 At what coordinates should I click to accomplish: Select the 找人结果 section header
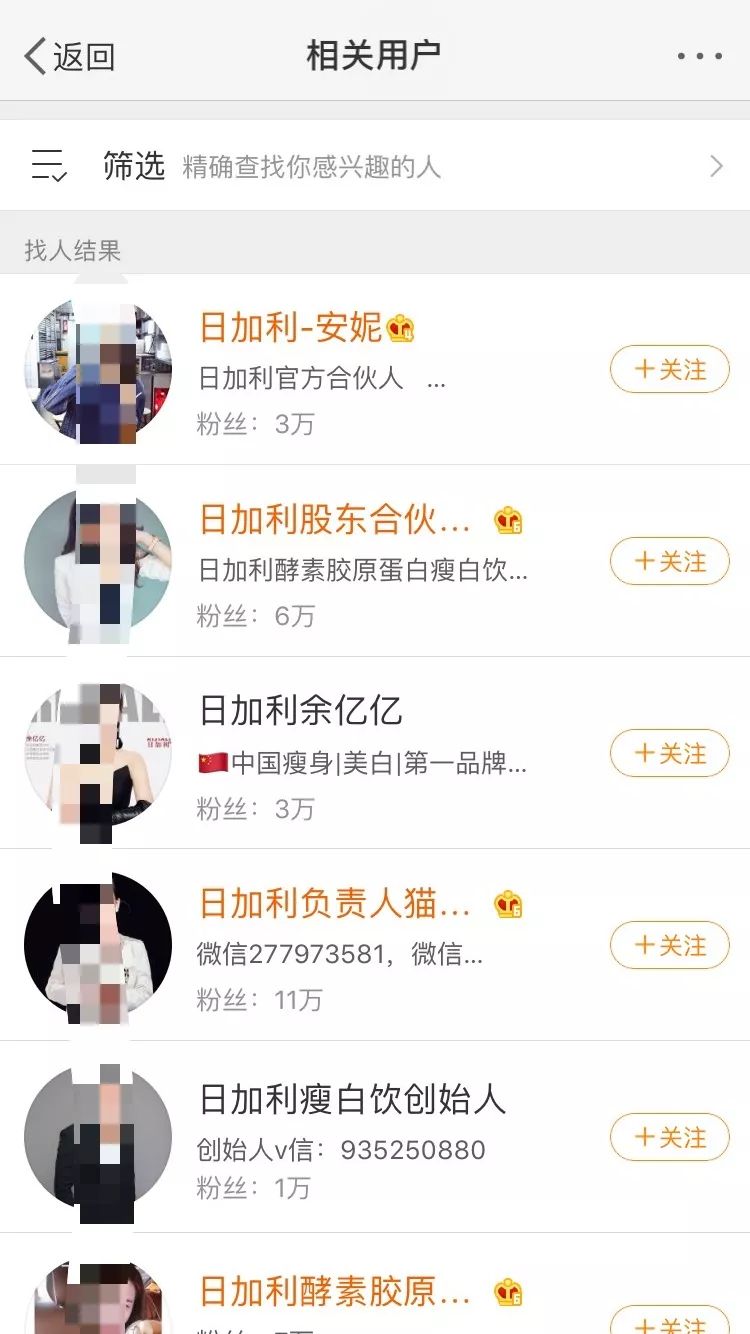(x=72, y=250)
